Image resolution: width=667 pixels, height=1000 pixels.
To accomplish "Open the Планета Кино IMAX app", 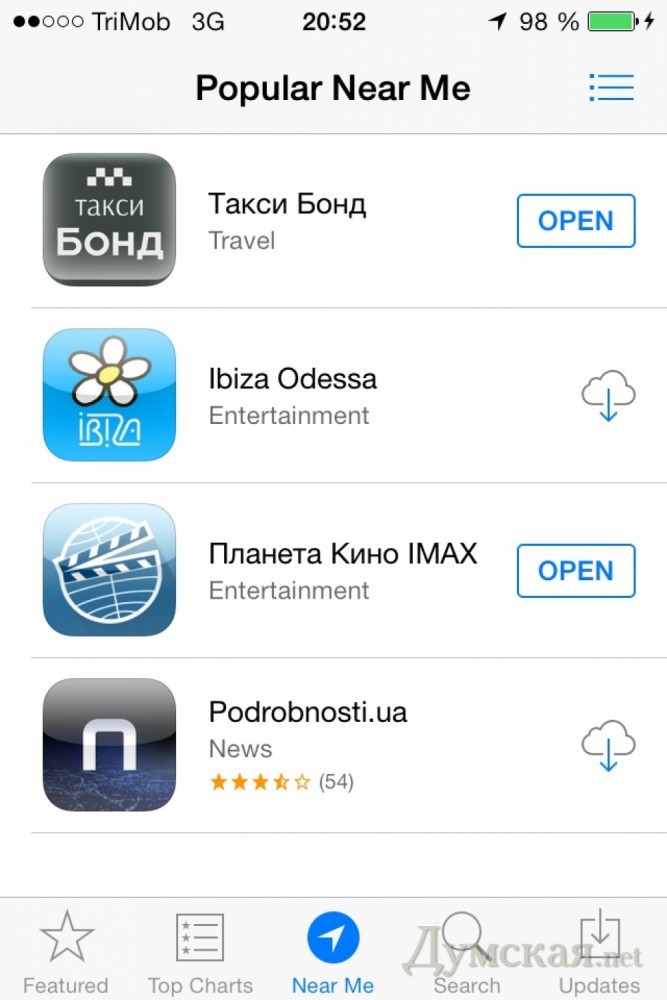I will click(576, 571).
